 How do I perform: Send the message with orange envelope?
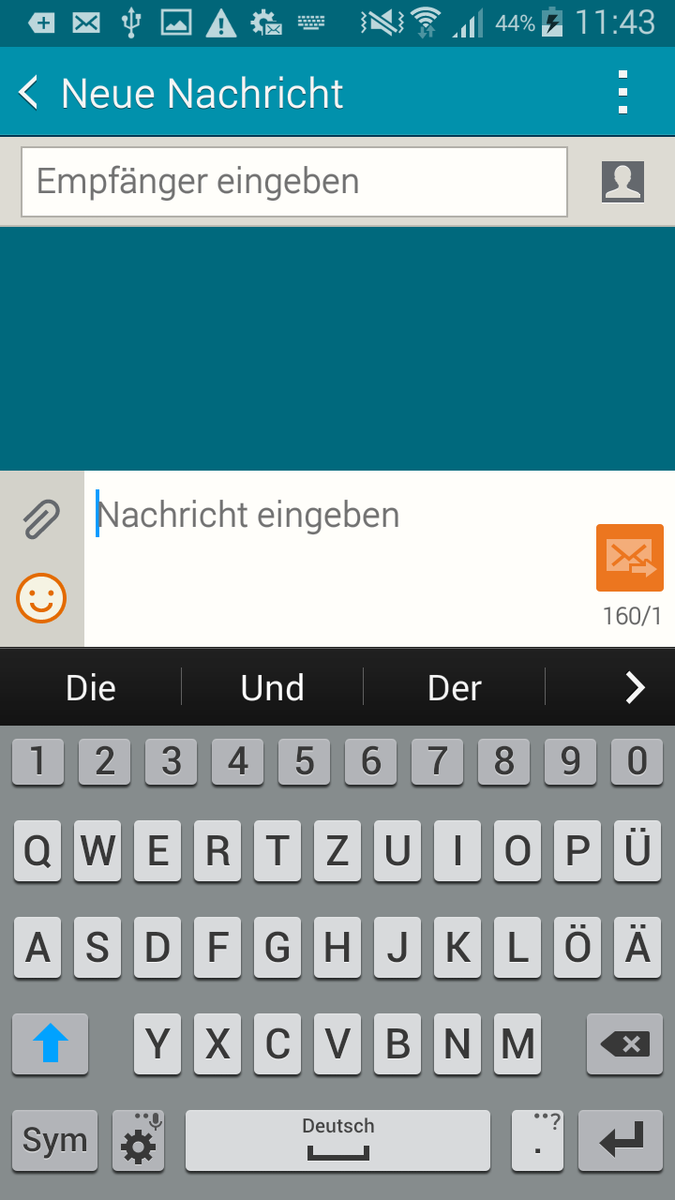coord(630,558)
